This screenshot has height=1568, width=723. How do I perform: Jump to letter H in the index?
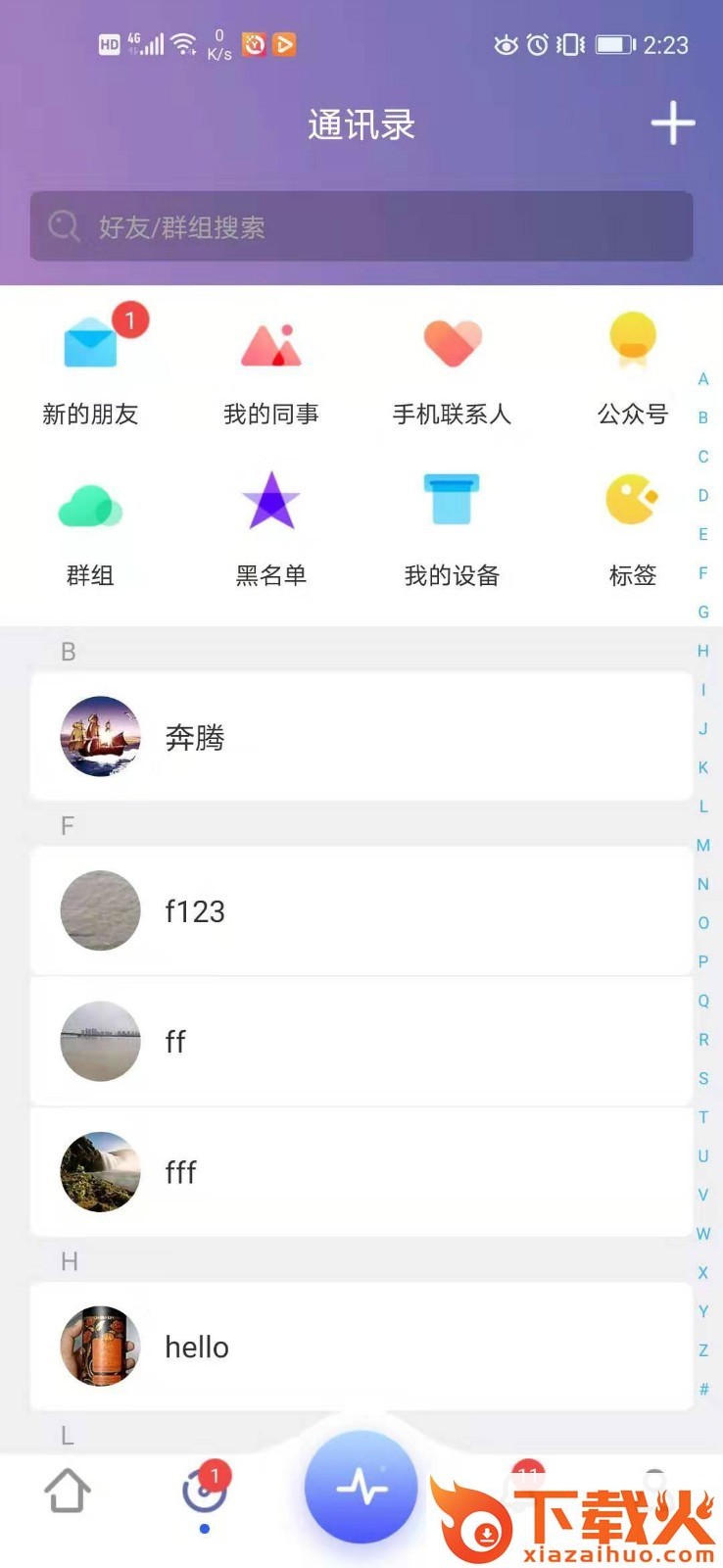(x=703, y=651)
